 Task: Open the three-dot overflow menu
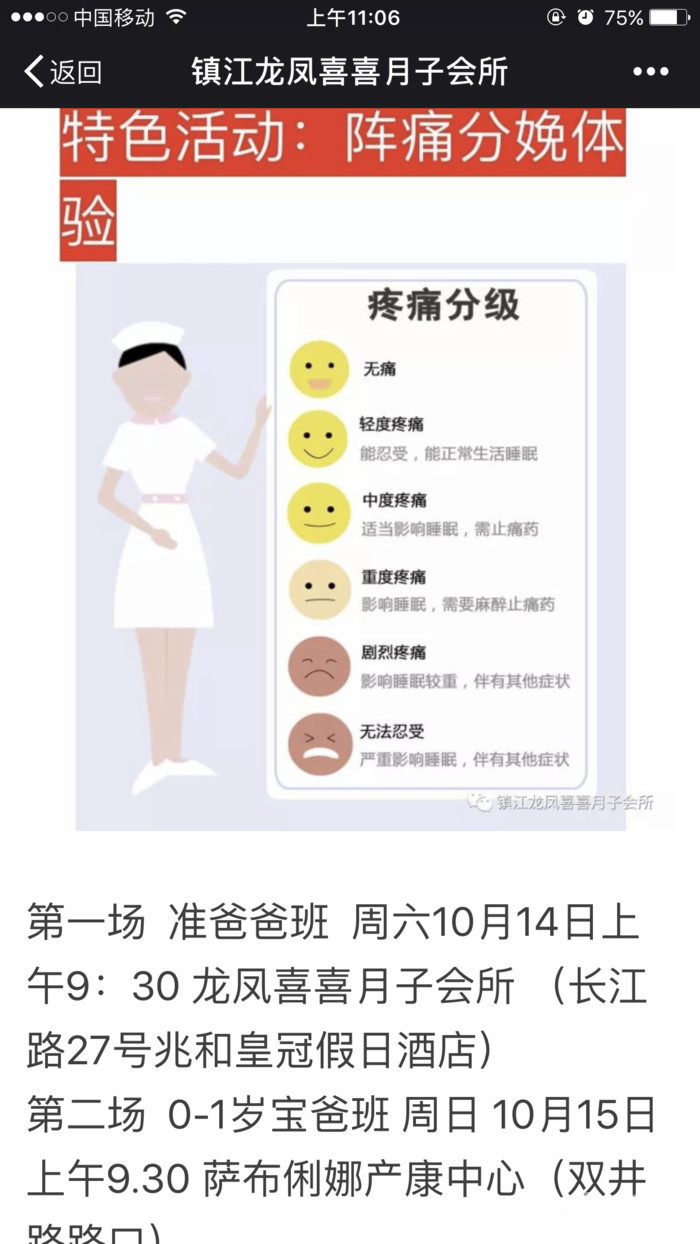650,72
